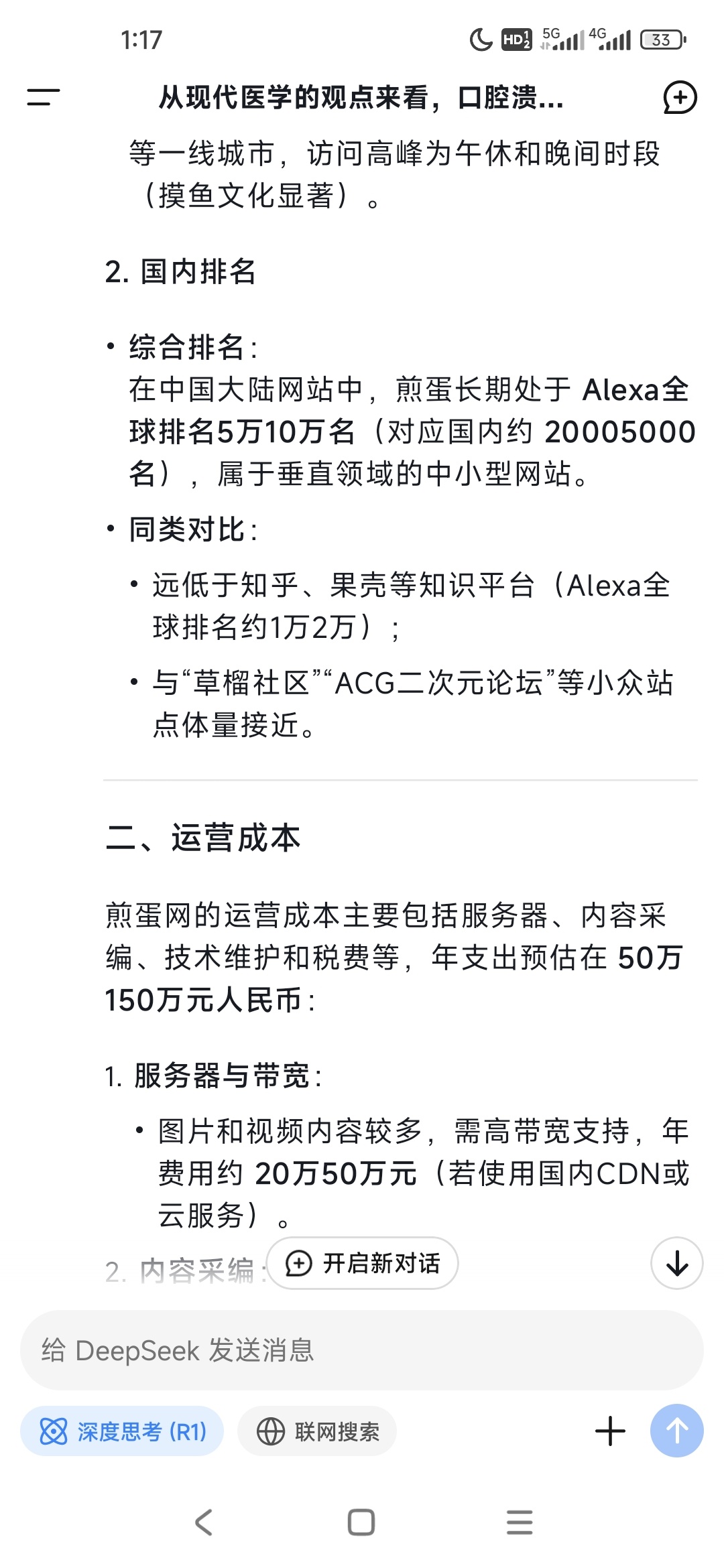Start a new chat from top-right icon
The height and width of the screenshot is (1568, 724).
click(x=680, y=98)
